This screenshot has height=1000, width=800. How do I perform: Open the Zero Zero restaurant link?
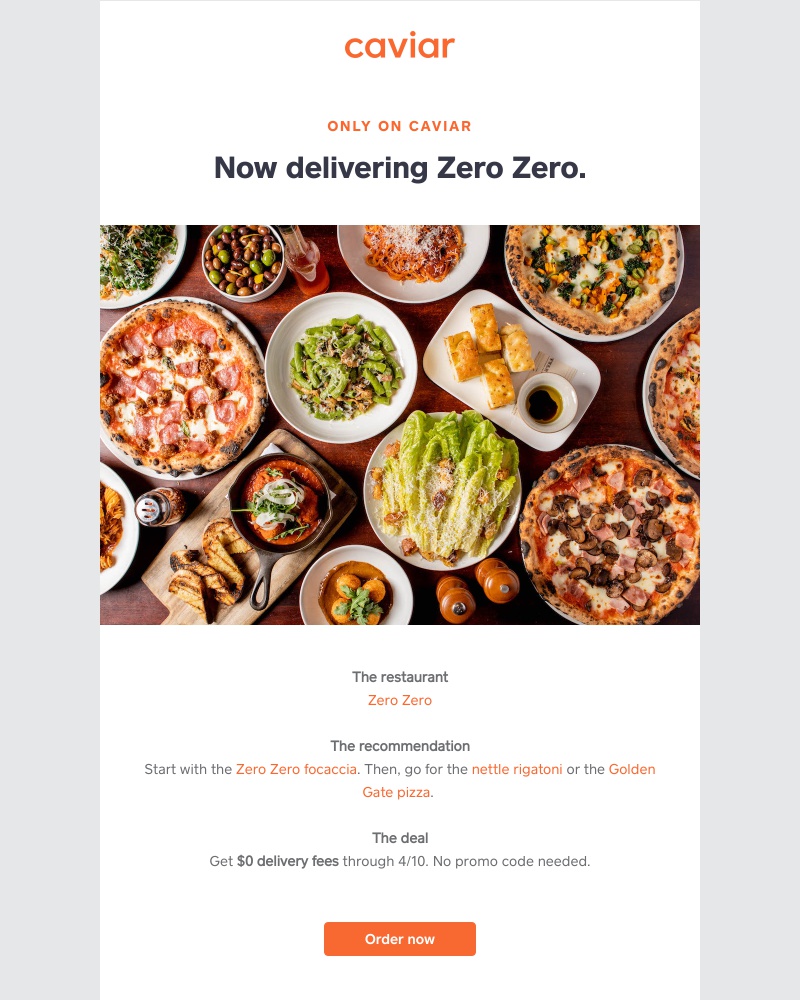tap(399, 700)
